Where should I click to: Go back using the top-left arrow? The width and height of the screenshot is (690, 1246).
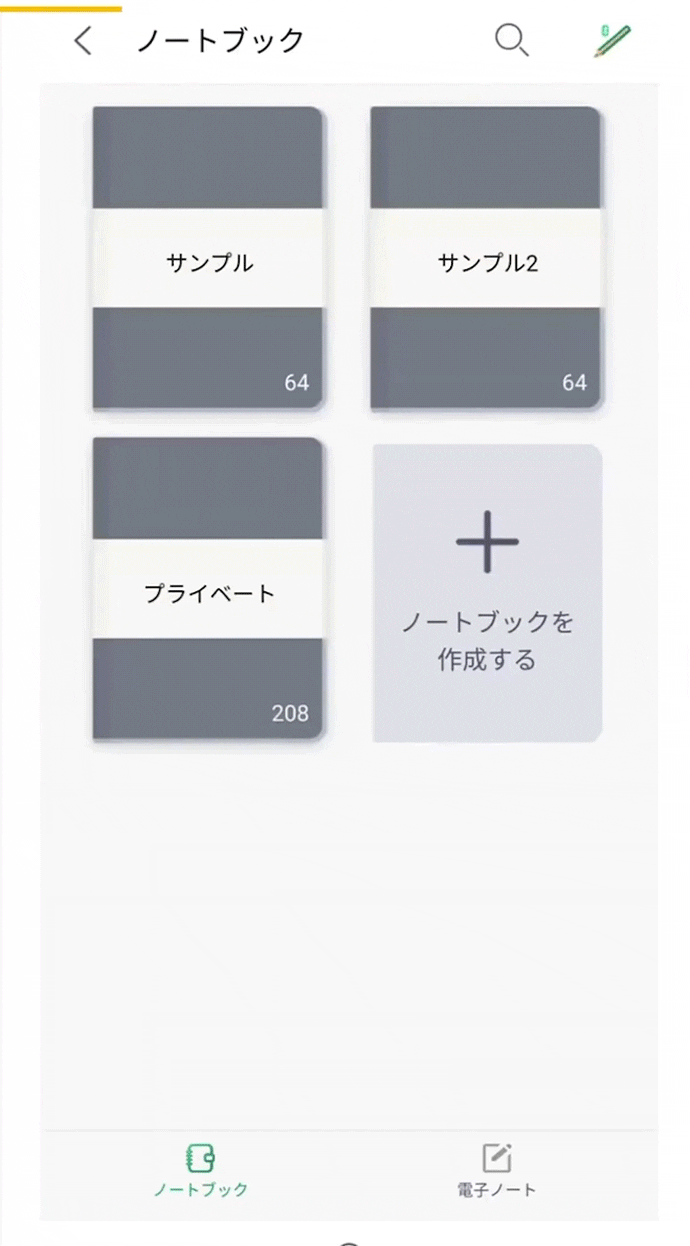point(83,41)
